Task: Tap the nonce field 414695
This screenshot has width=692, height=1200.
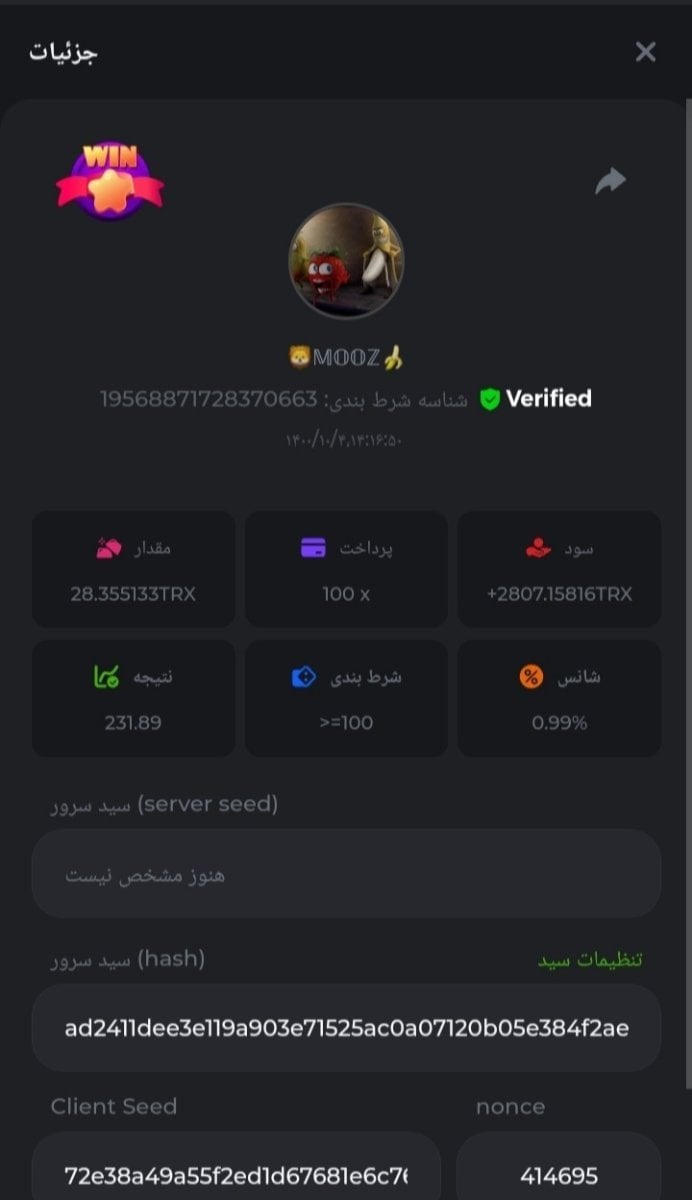Action: click(558, 1174)
